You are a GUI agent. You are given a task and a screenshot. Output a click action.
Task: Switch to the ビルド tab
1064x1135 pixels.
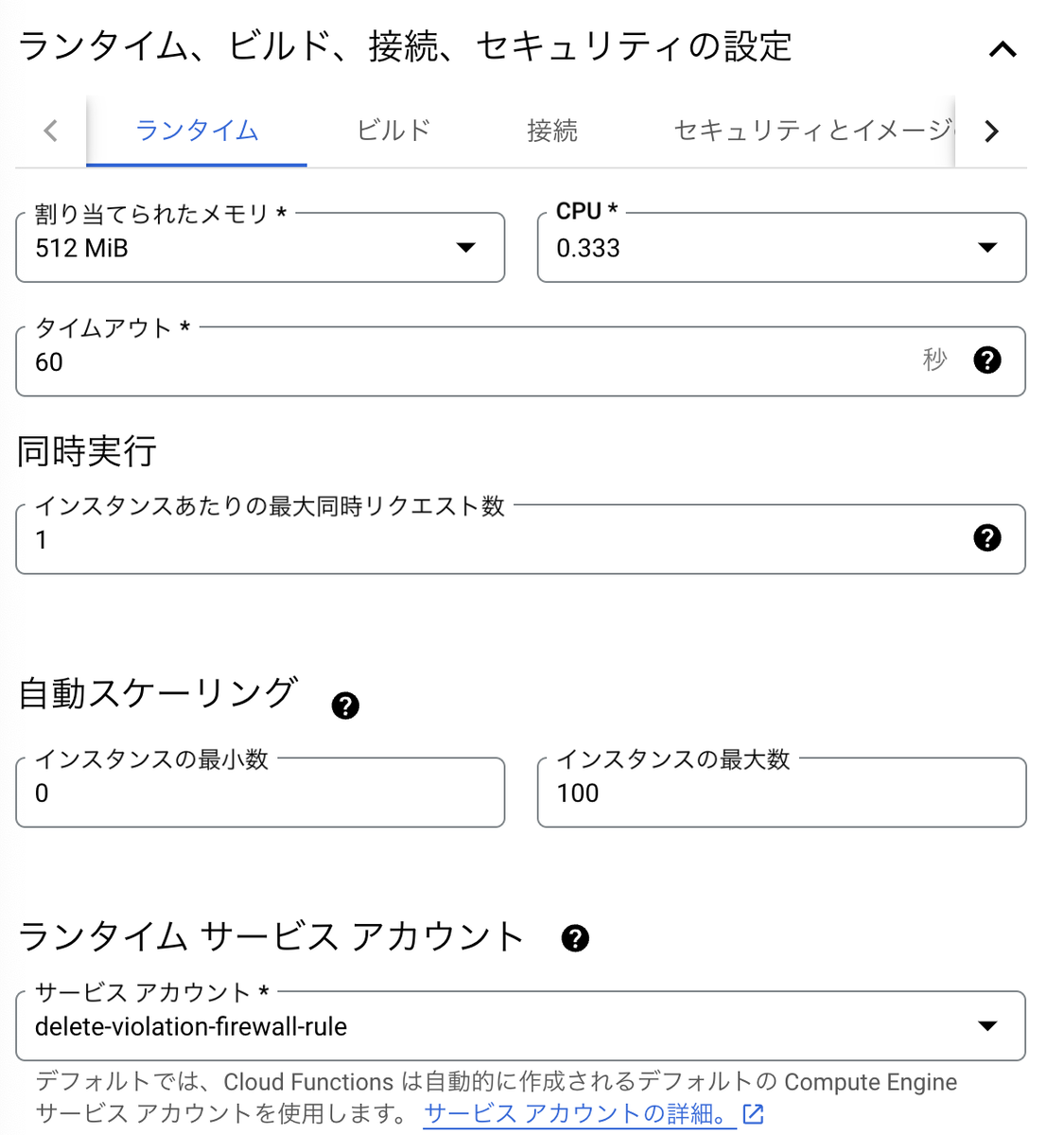click(393, 131)
